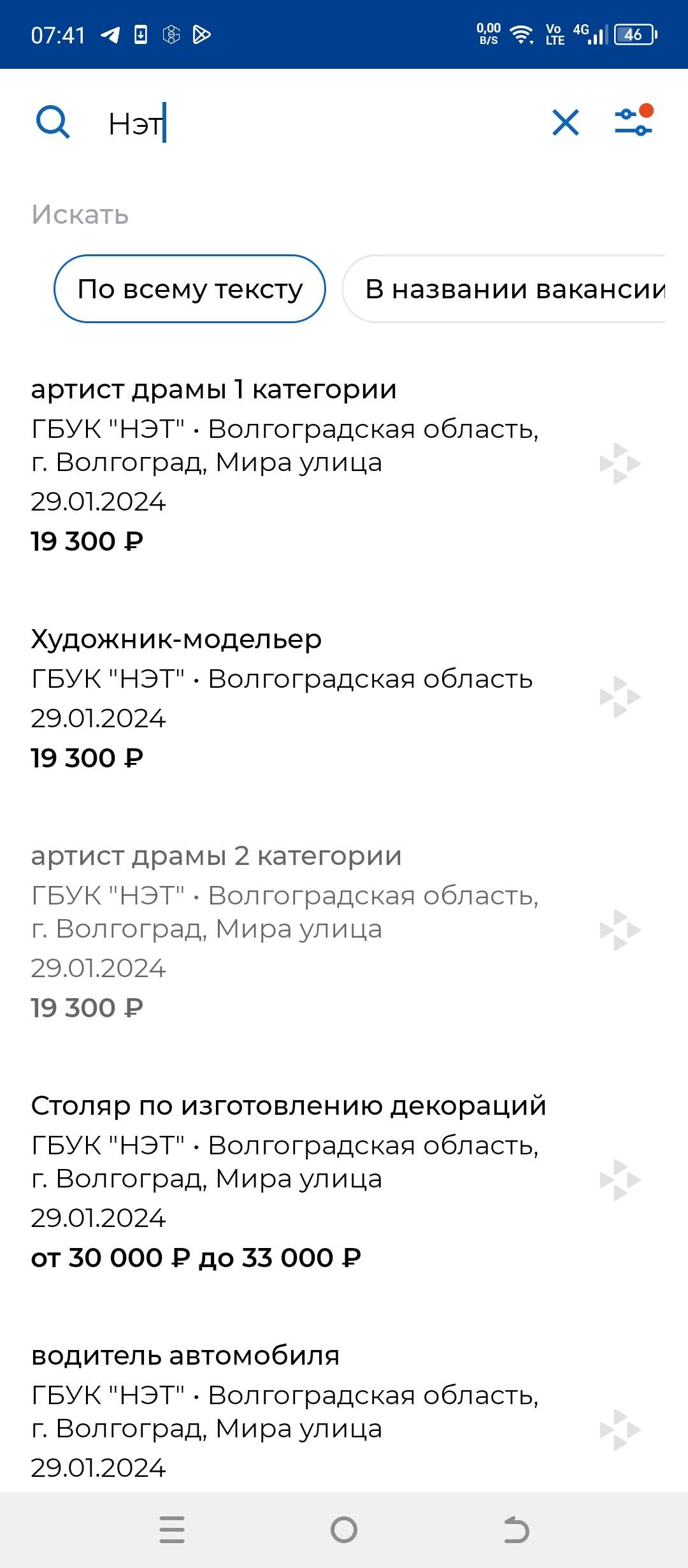Image resolution: width=688 pixels, height=1568 pixels.
Task: Return to the home screen
Action: pyautogui.click(x=344, y=1530)
